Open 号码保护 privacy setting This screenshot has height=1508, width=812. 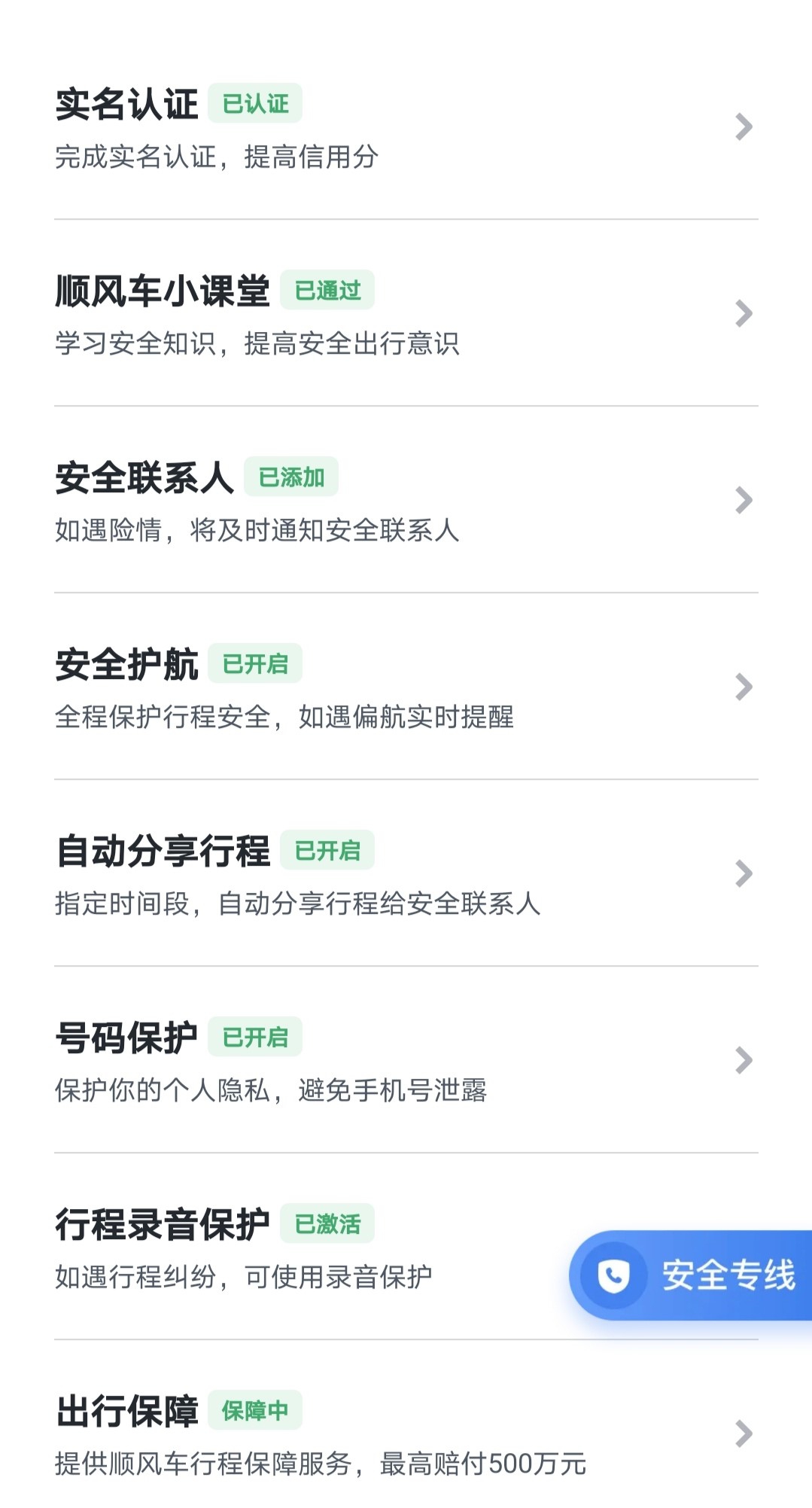pyautogui.click(x=406, y=1060)
